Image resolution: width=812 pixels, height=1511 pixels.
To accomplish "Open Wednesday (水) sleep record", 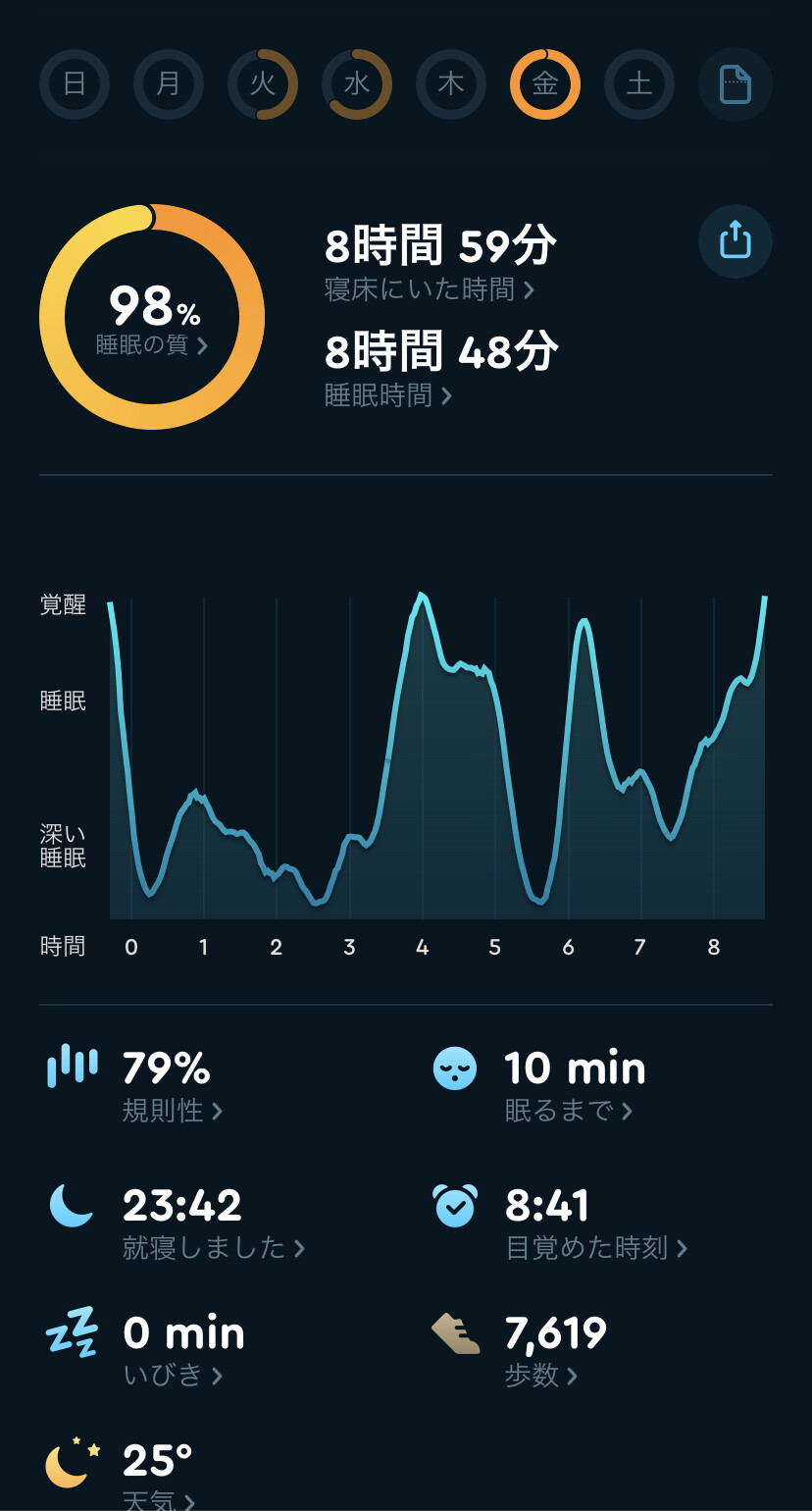I will tap(357, 84).
